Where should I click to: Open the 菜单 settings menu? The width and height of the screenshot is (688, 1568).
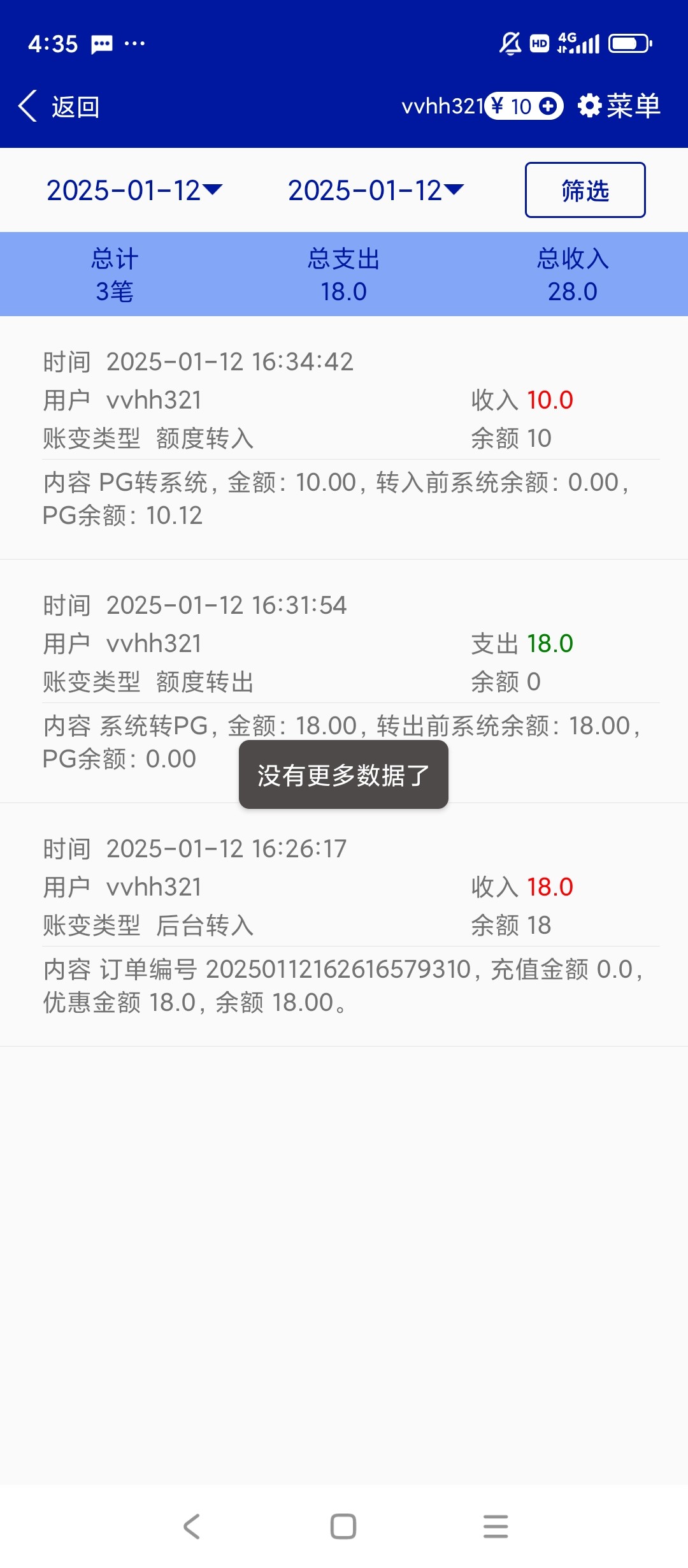pyautogui.click(x=619, y=106)
